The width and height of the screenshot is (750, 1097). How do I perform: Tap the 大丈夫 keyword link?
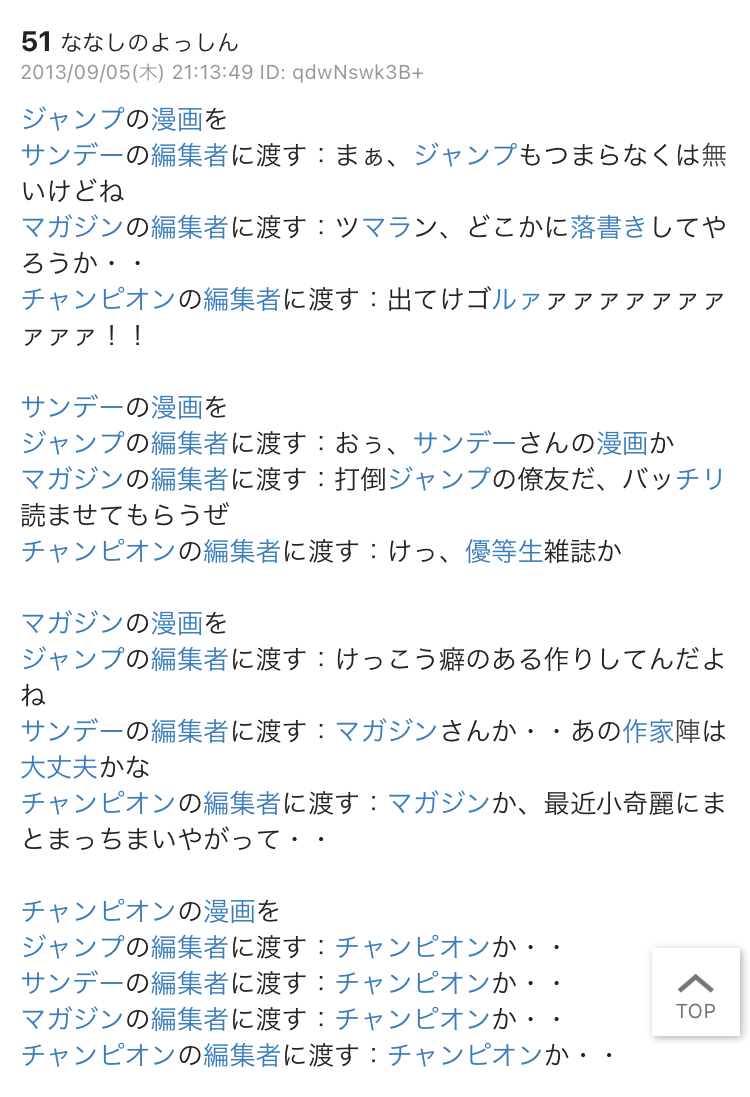pos(60,767)
